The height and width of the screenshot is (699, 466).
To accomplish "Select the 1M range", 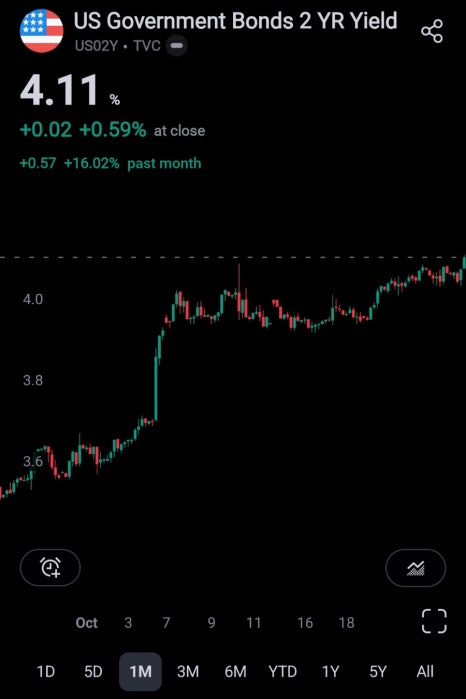I will click(x=140, y=671).
